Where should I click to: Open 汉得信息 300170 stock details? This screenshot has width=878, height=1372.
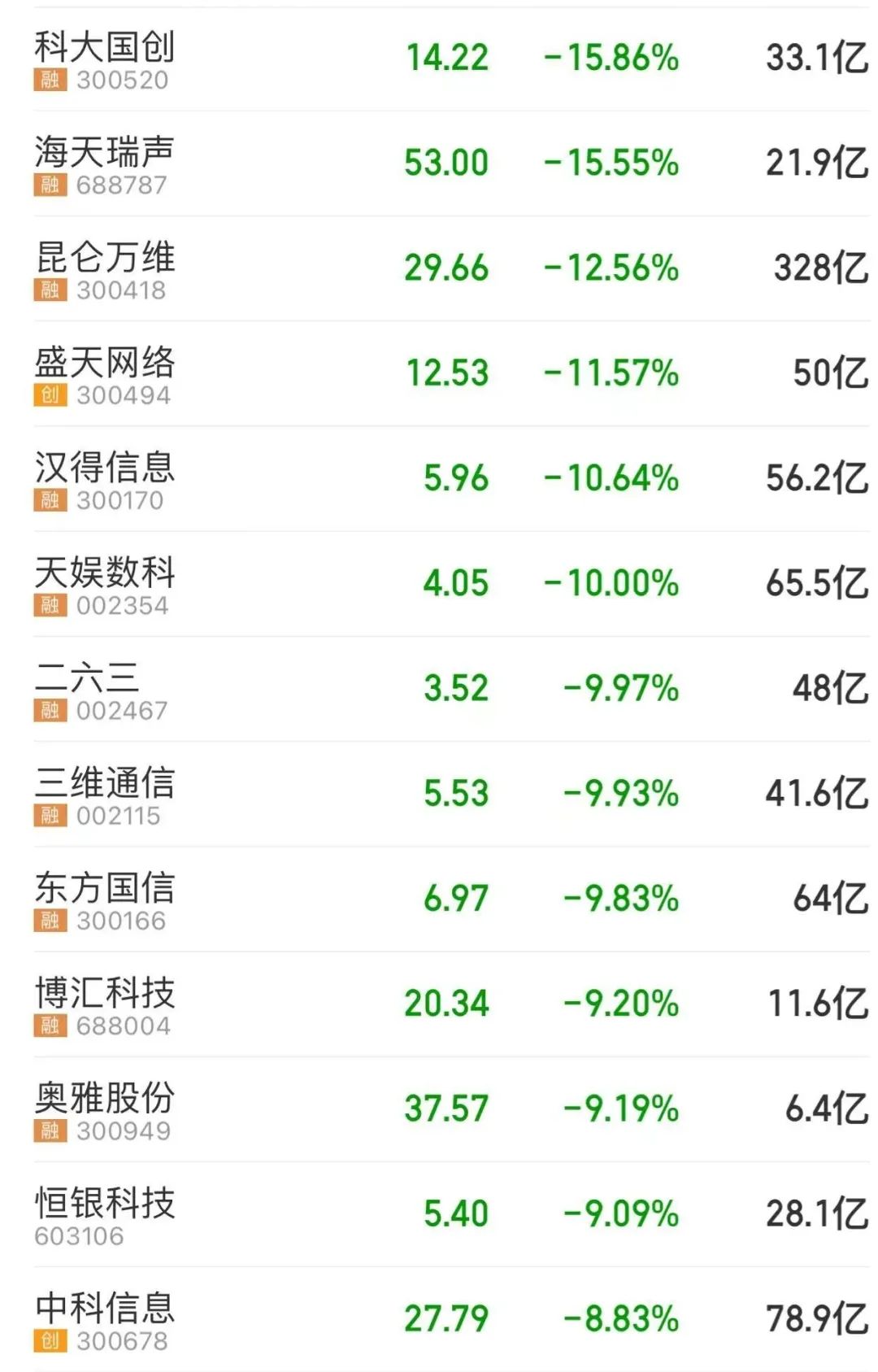tap(104, 478)
